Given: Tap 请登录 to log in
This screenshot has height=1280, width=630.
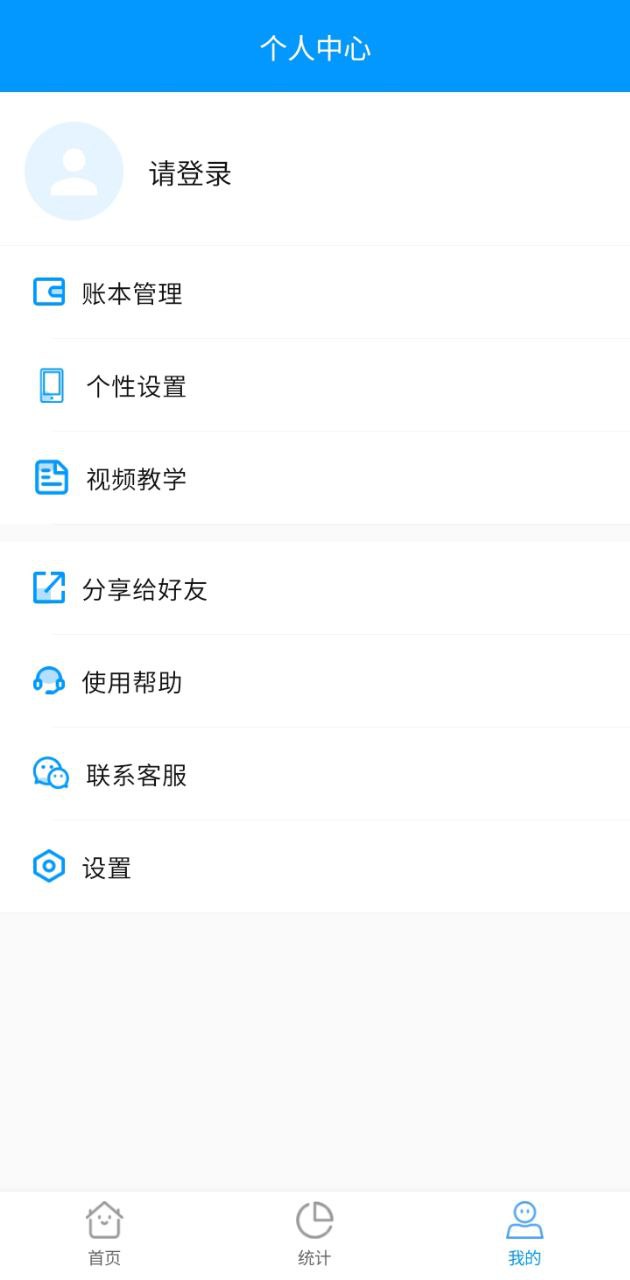Looking at the screenshot, I should coord(190,174).
